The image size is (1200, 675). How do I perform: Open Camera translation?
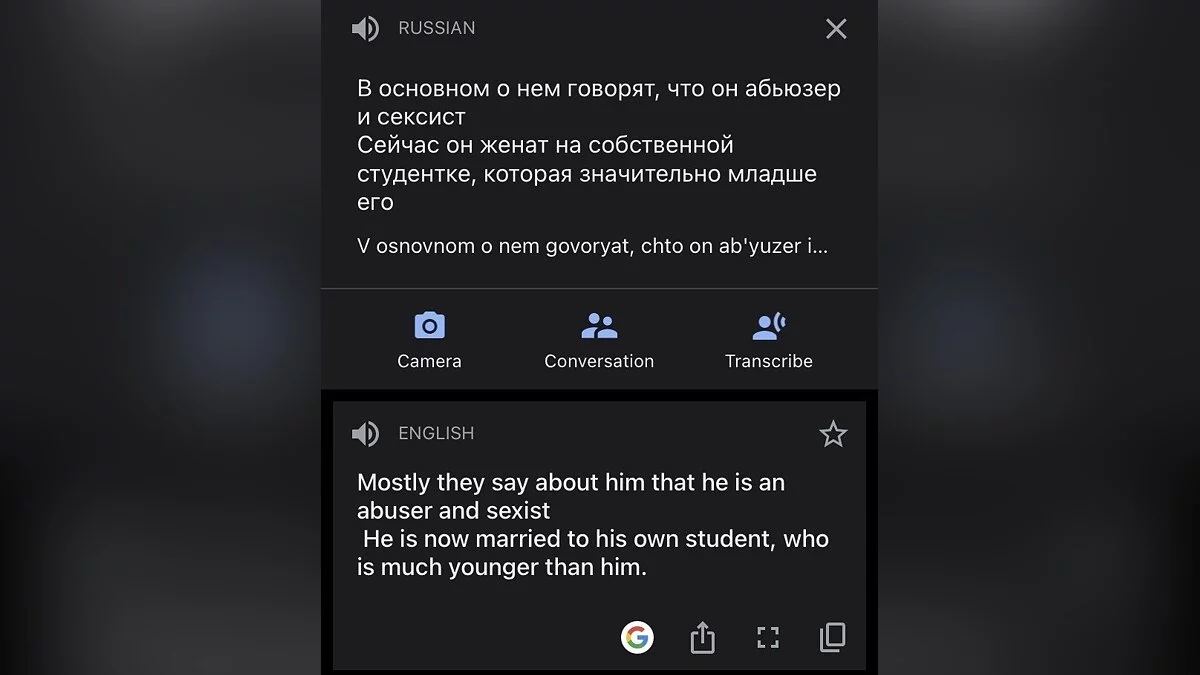coord(429,340)
